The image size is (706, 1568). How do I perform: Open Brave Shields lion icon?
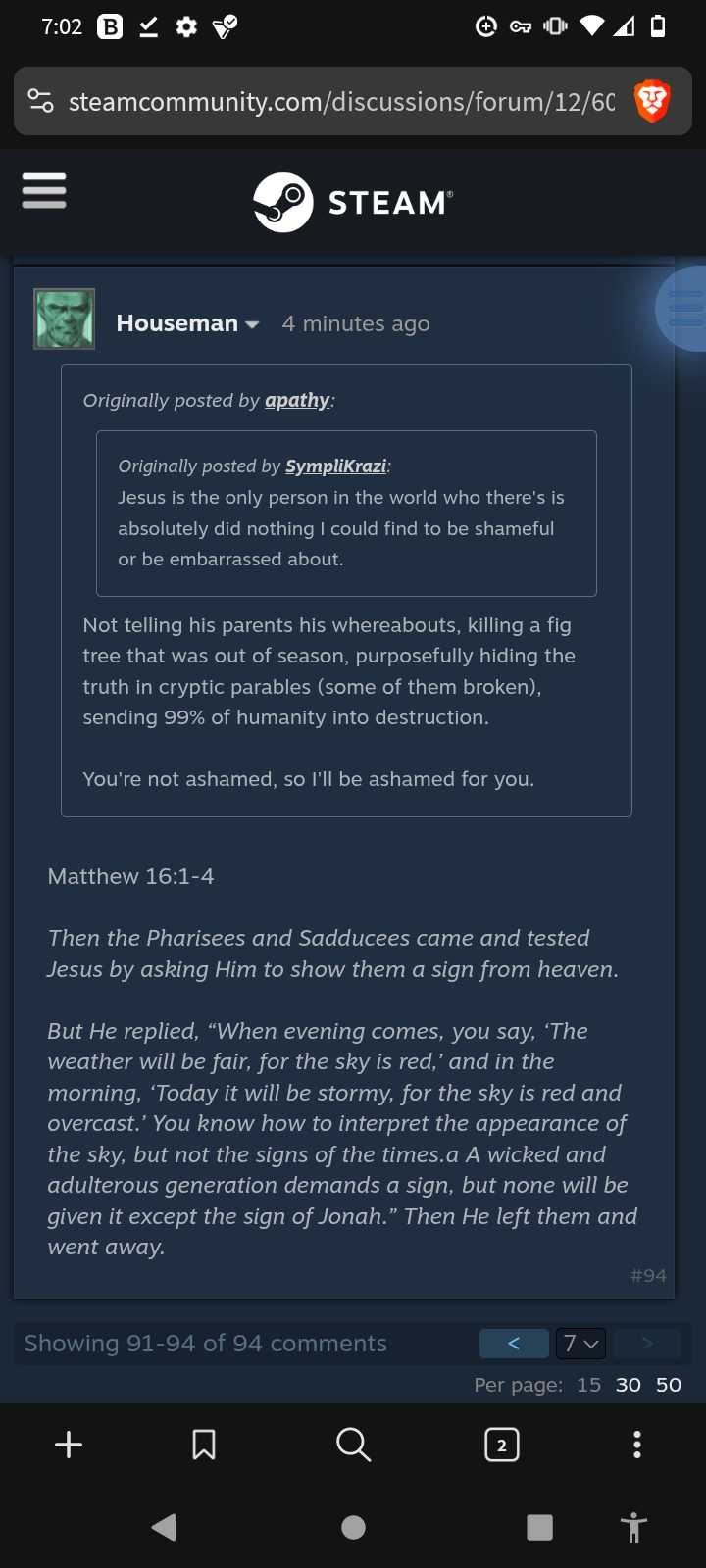point(652,102)
